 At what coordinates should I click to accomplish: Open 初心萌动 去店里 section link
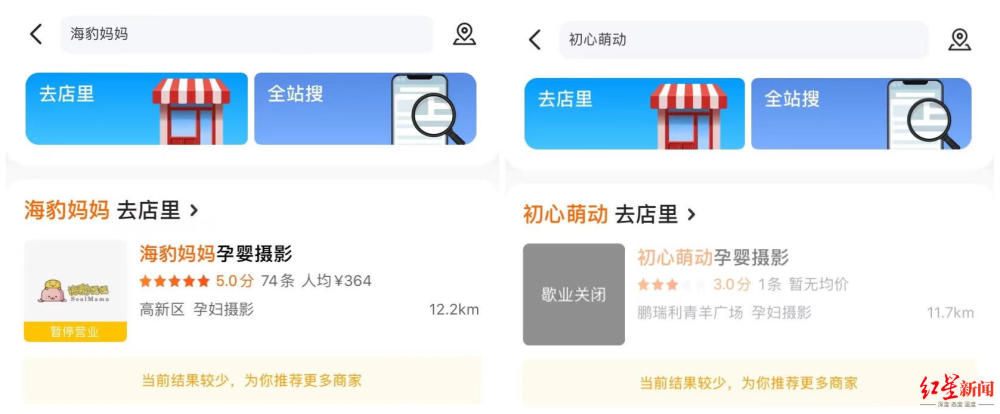tap(609, 215)
